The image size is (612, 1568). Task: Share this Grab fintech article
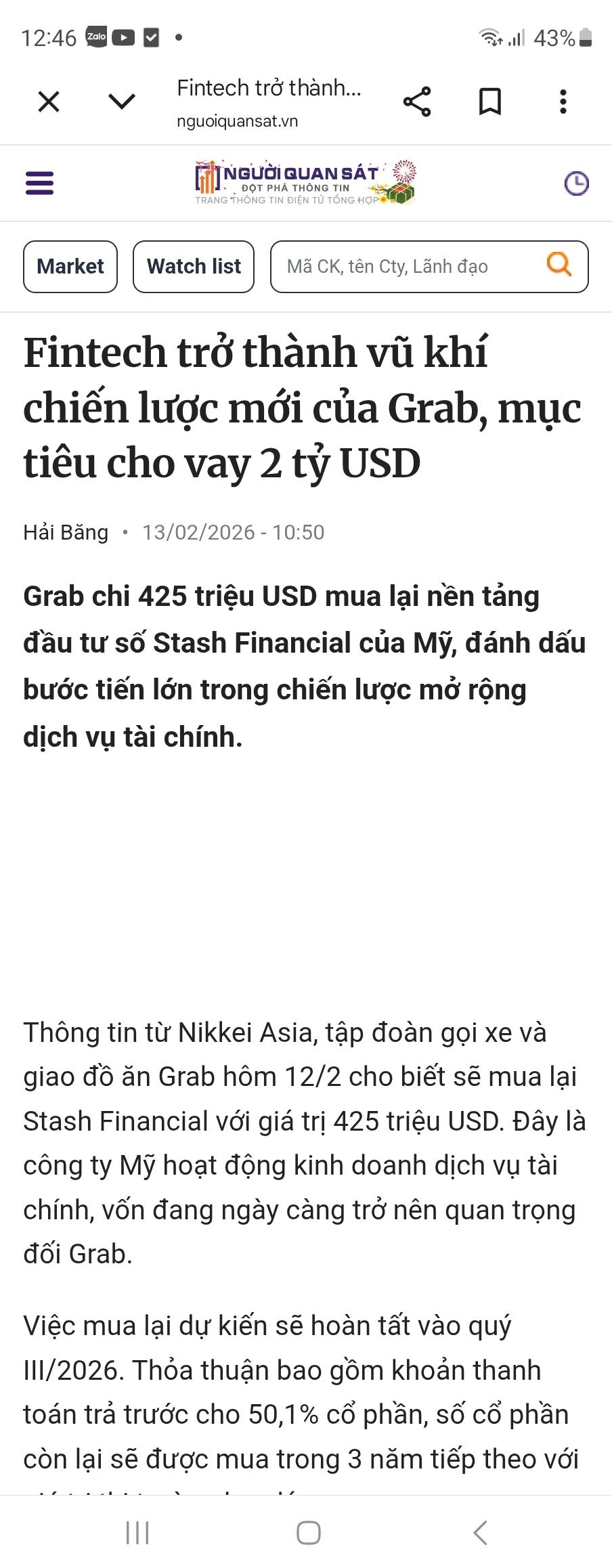(x=417, y=102)
